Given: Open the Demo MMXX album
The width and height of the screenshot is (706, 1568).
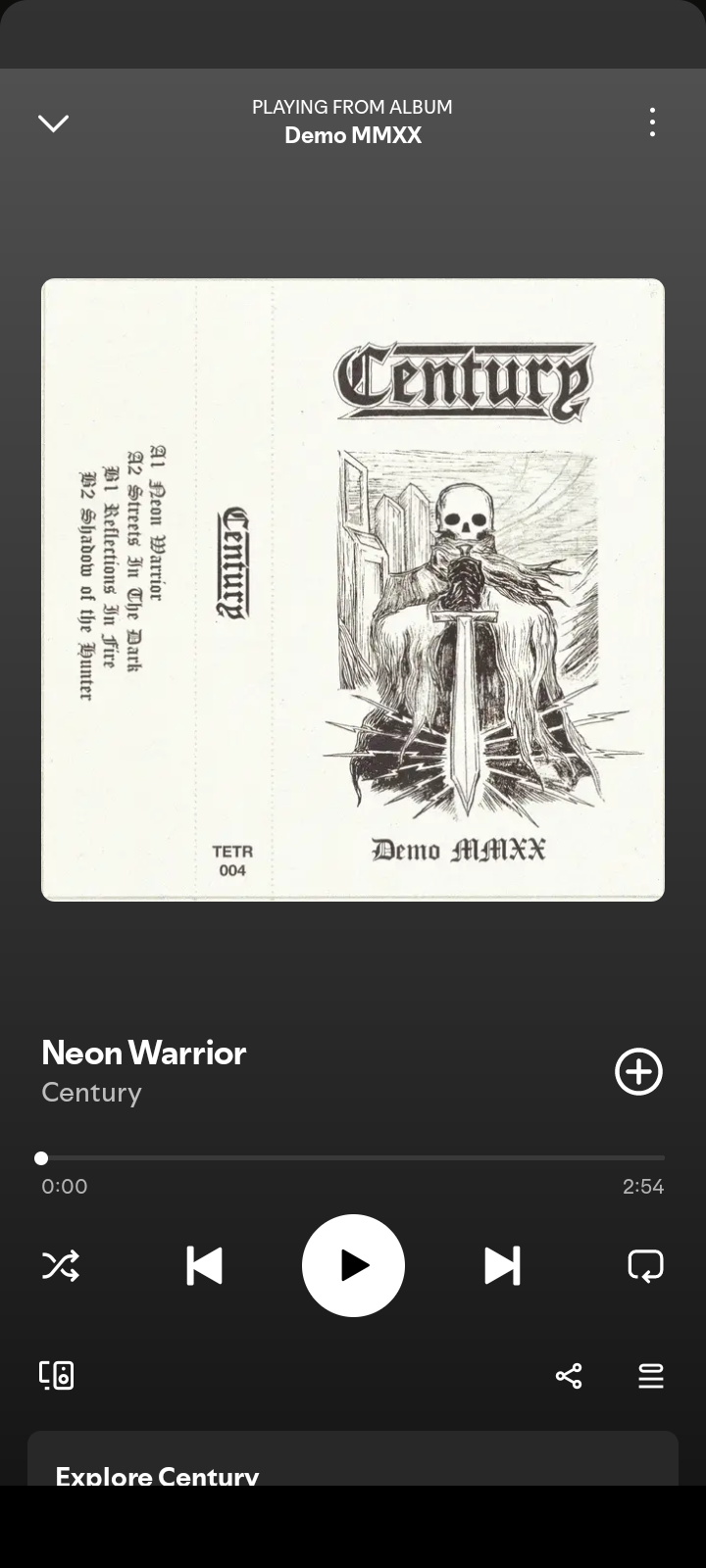Looking at the screenshot, I should (x=353, y=135).
